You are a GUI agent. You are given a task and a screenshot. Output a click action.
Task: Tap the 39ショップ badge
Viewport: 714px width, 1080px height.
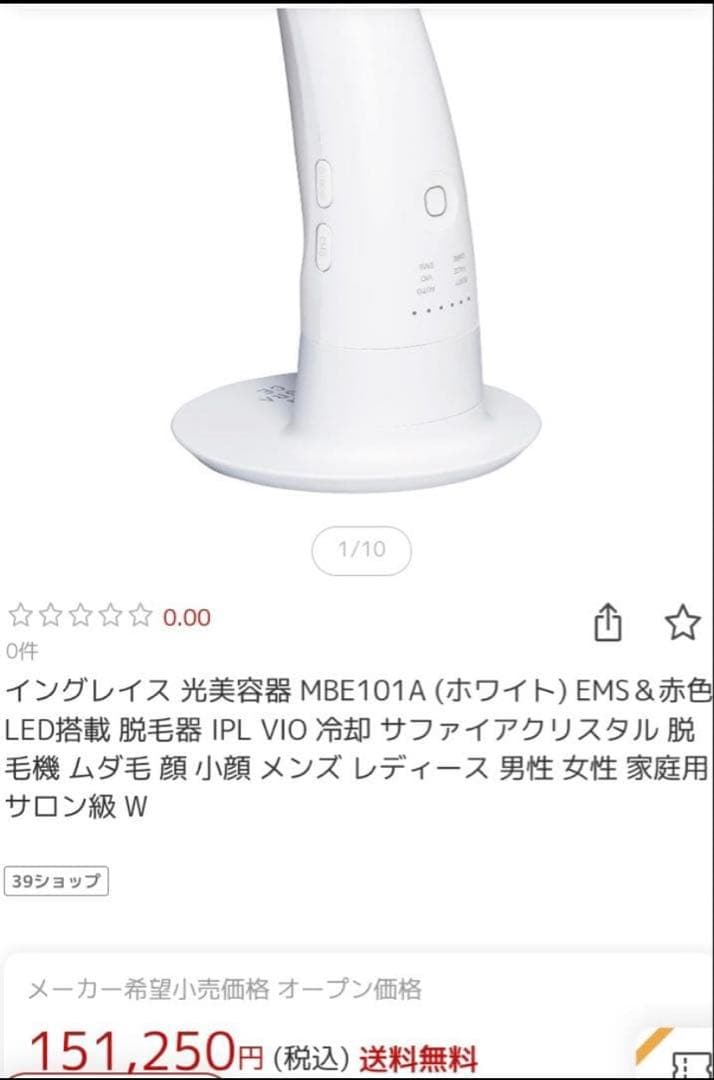click(x=57, y=881)
